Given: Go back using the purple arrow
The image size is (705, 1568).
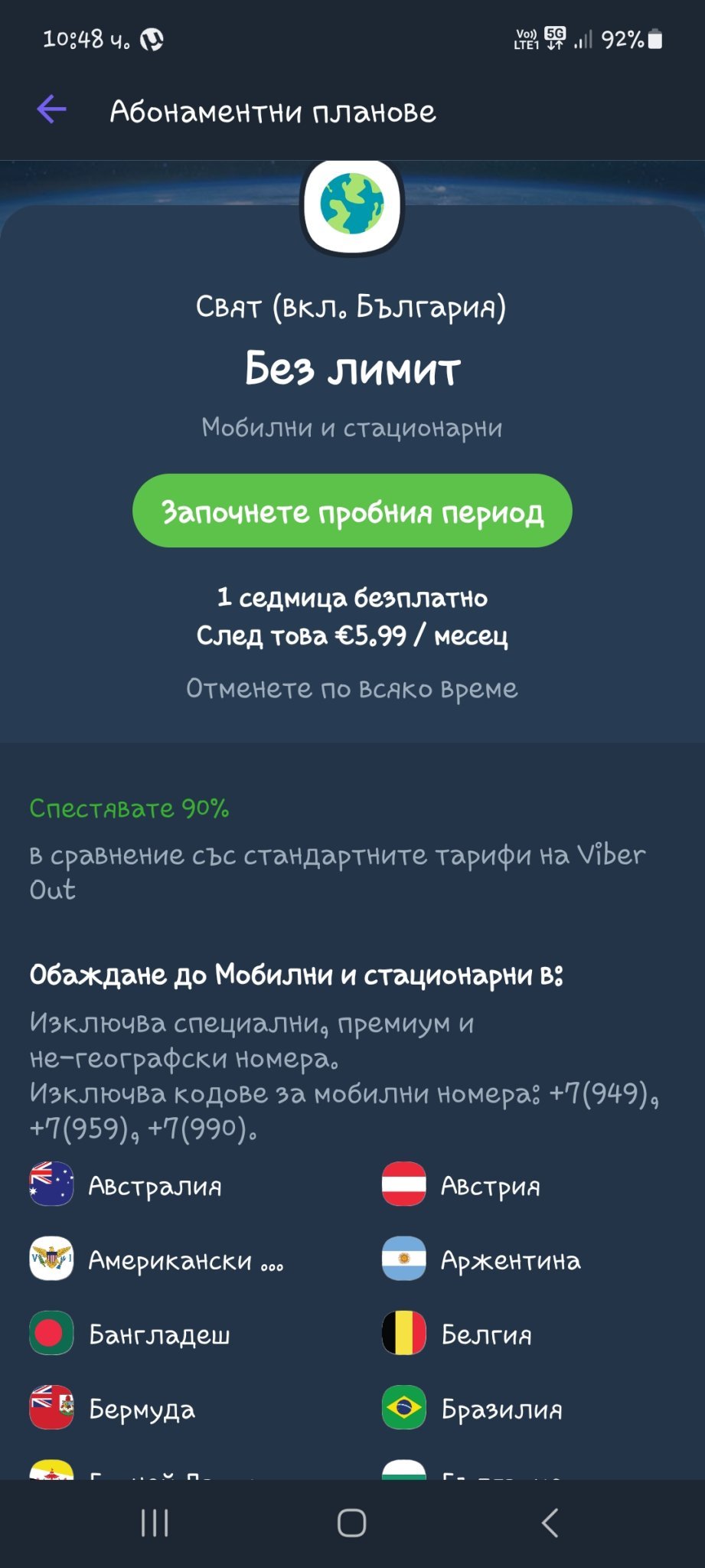Looking at the screenshot, I should pyautogui.click(x=52, y=109).
